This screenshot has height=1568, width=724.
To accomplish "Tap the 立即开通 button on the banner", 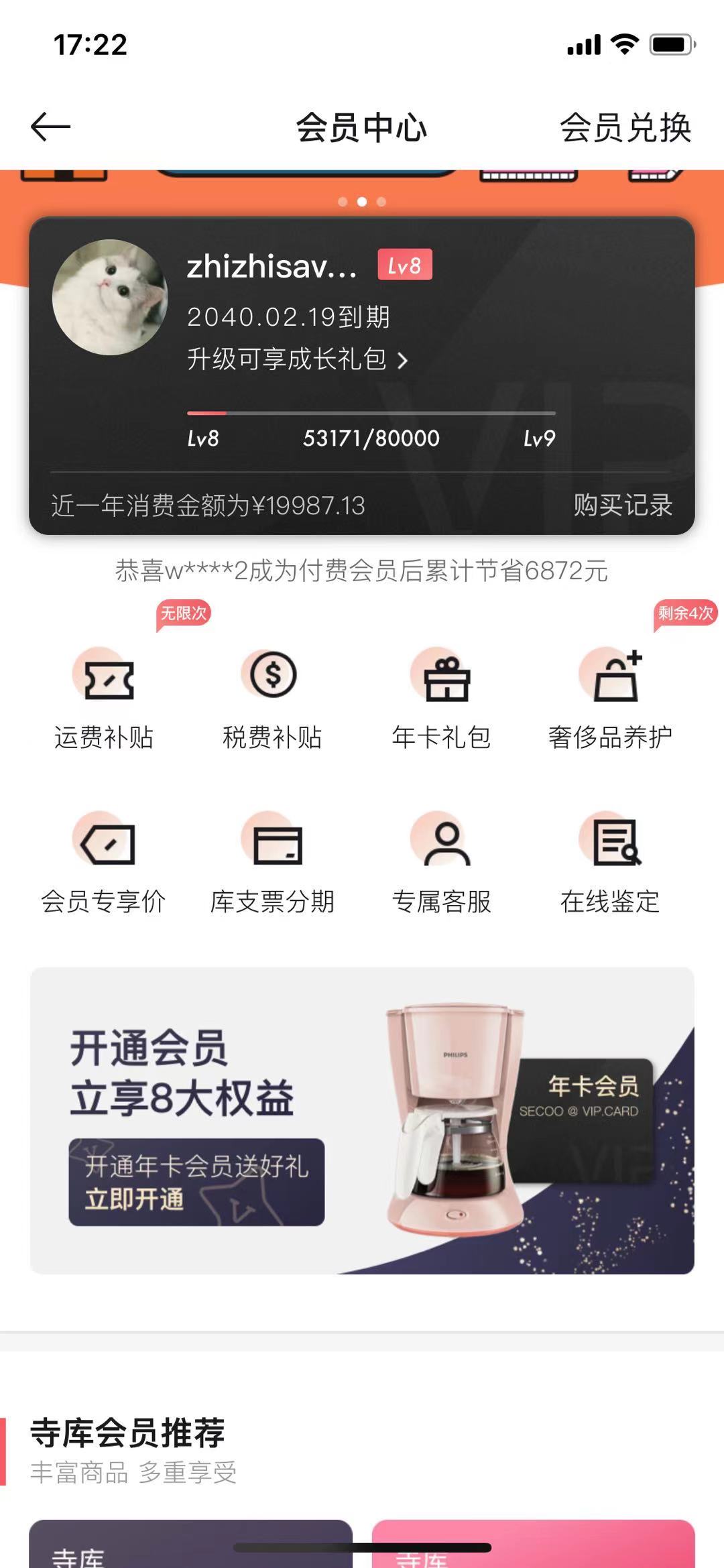I will tap(196, 1183).
